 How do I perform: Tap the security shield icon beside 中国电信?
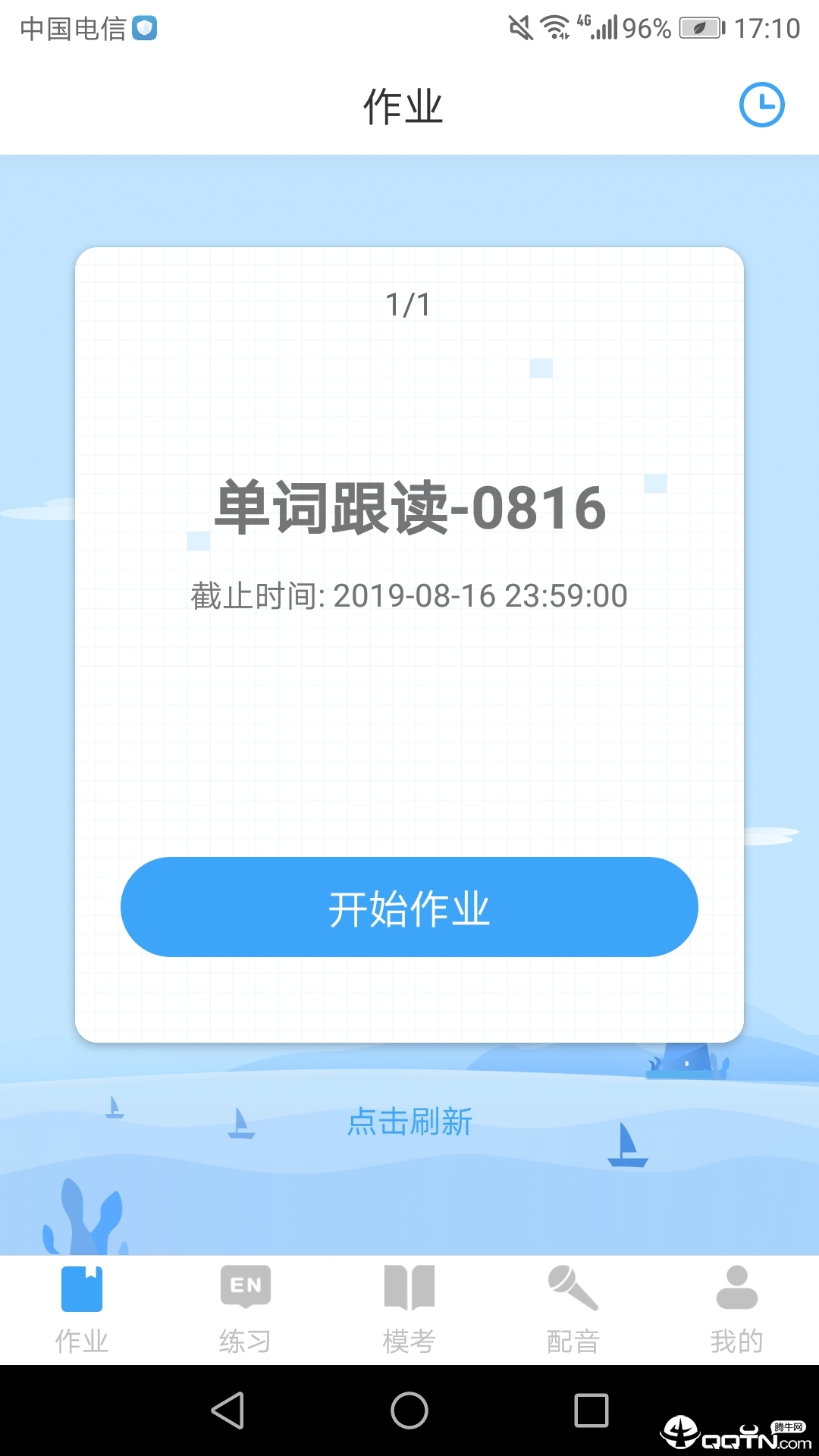[x=143, y=26]
